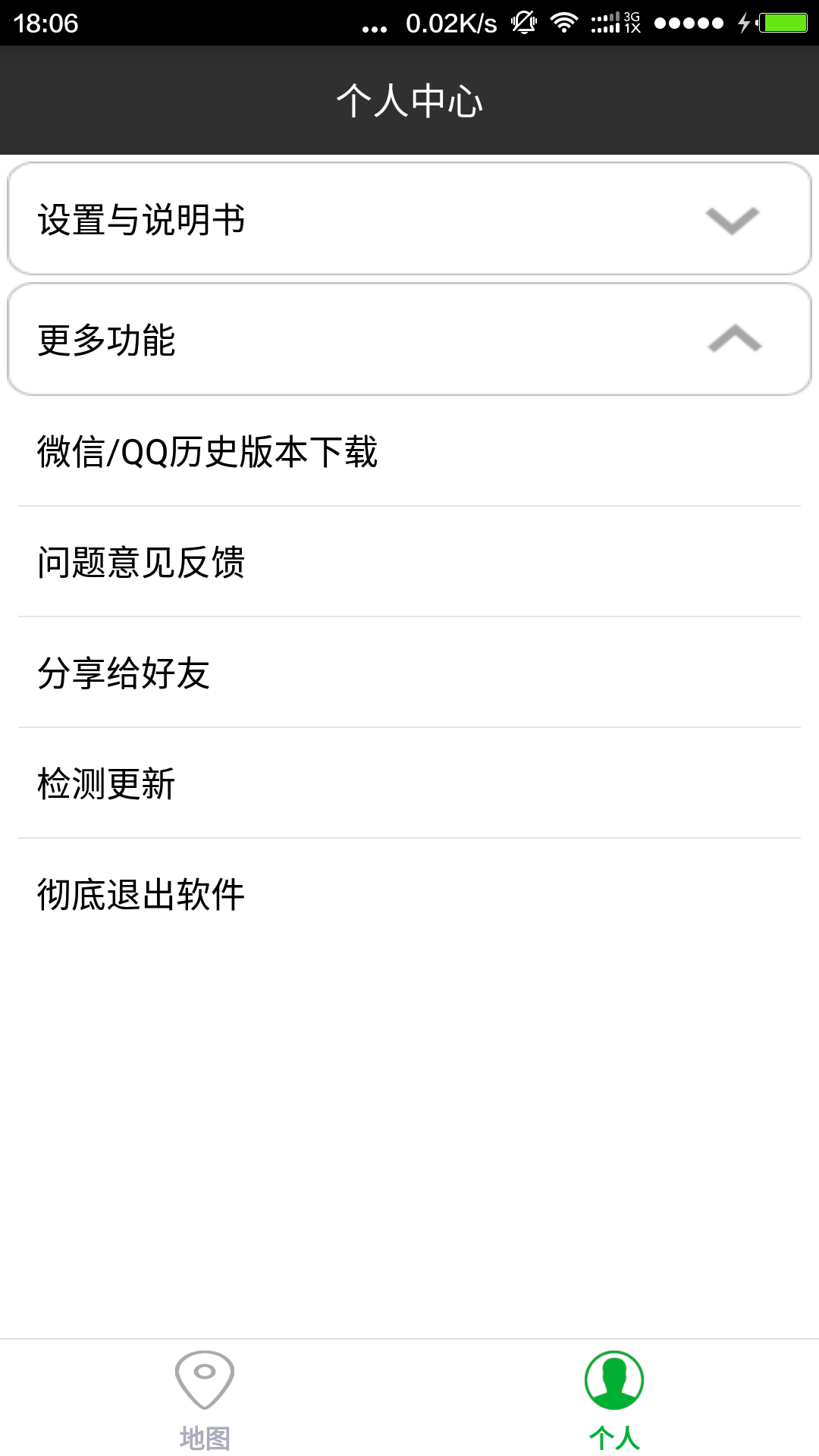Collapse the 更多功能 section

coord(409,339)
